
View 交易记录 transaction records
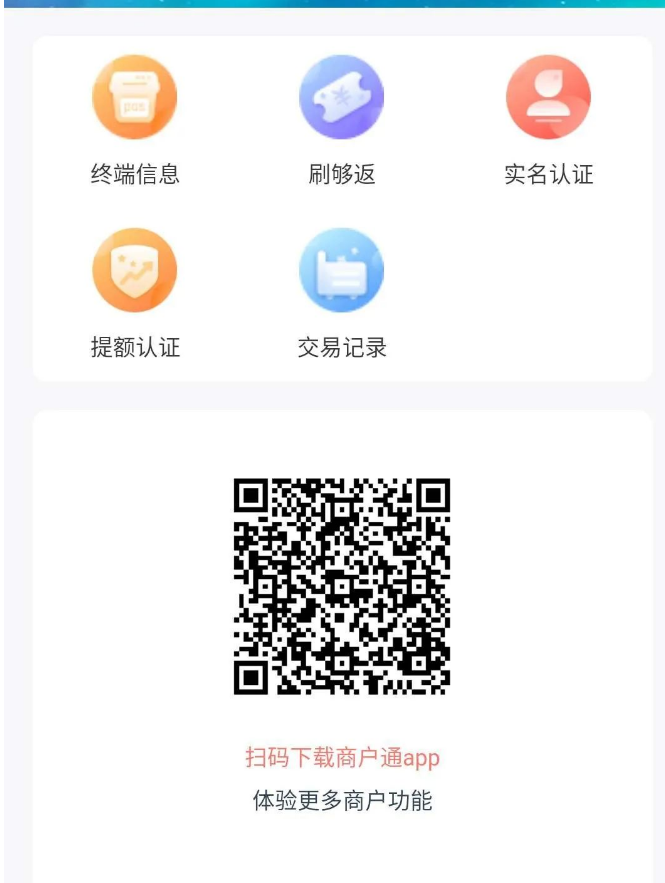(342, 271)
